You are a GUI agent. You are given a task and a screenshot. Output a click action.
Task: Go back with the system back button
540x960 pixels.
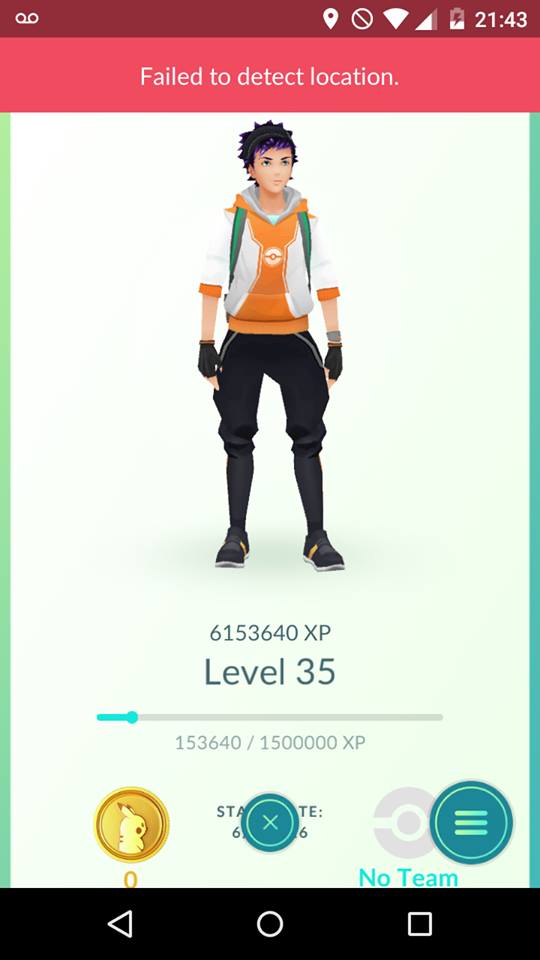pos(120,923)
